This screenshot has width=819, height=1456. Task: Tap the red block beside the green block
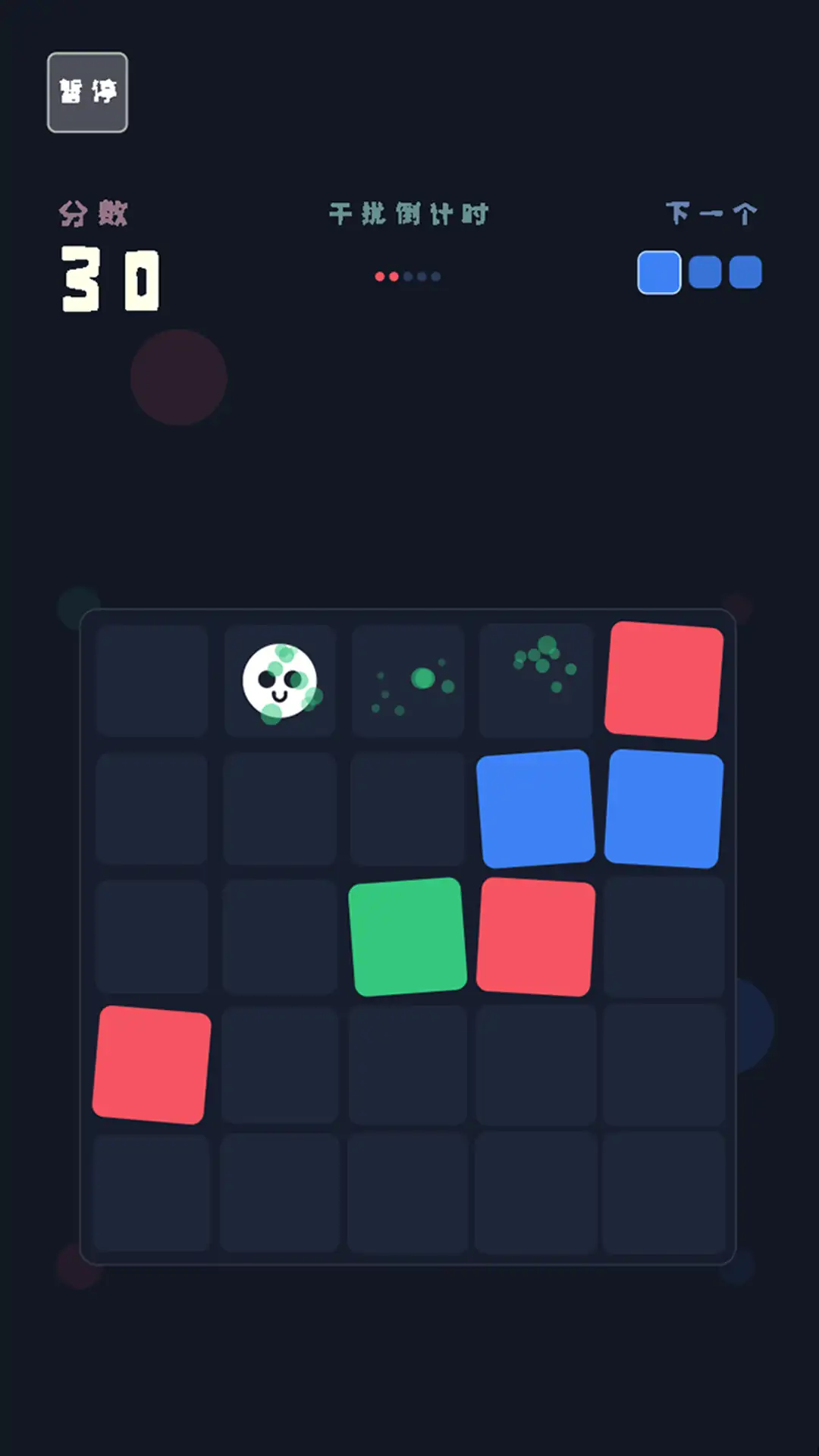pos(535,937)
